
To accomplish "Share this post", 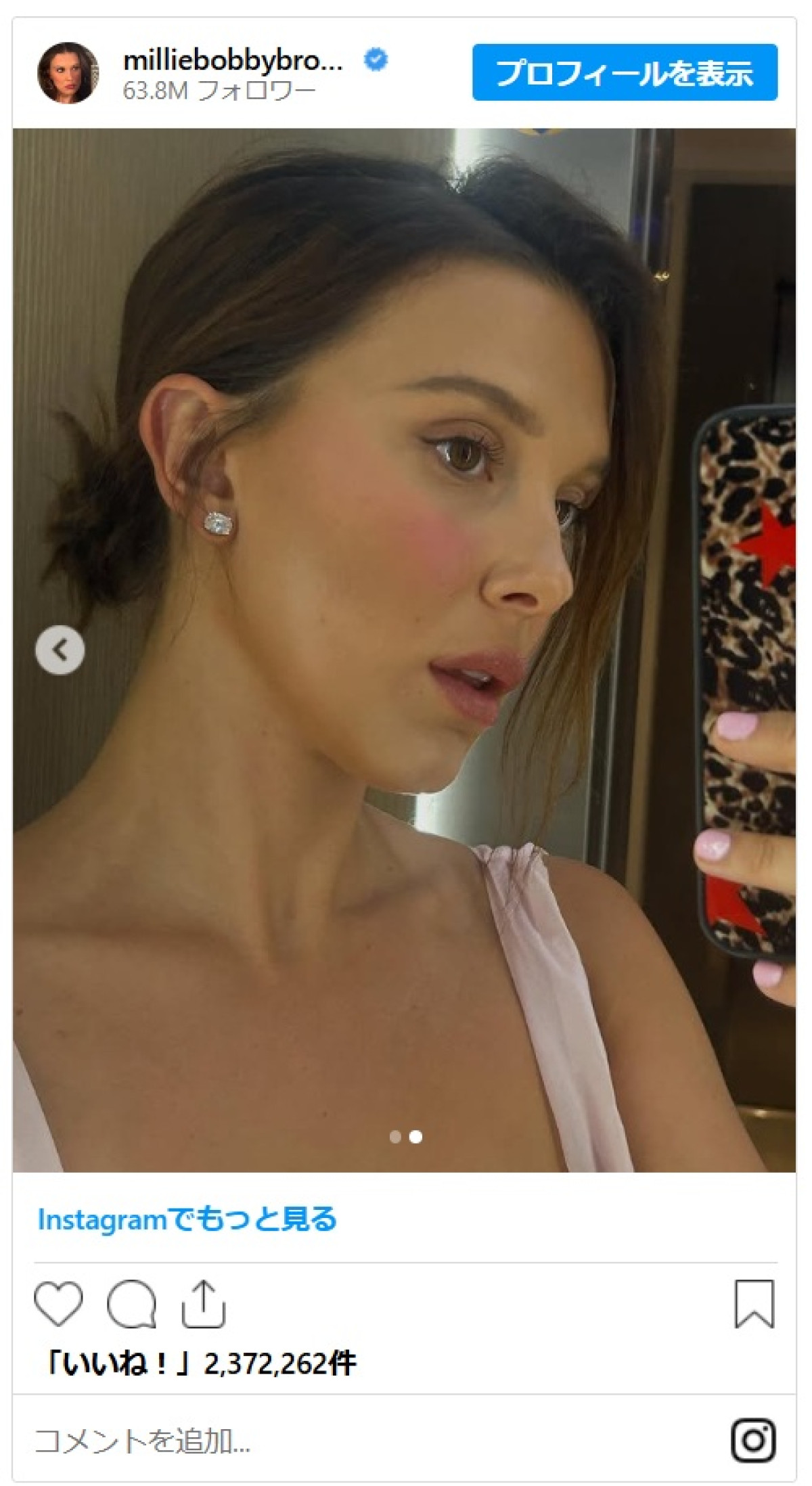I will (203, 1303).
